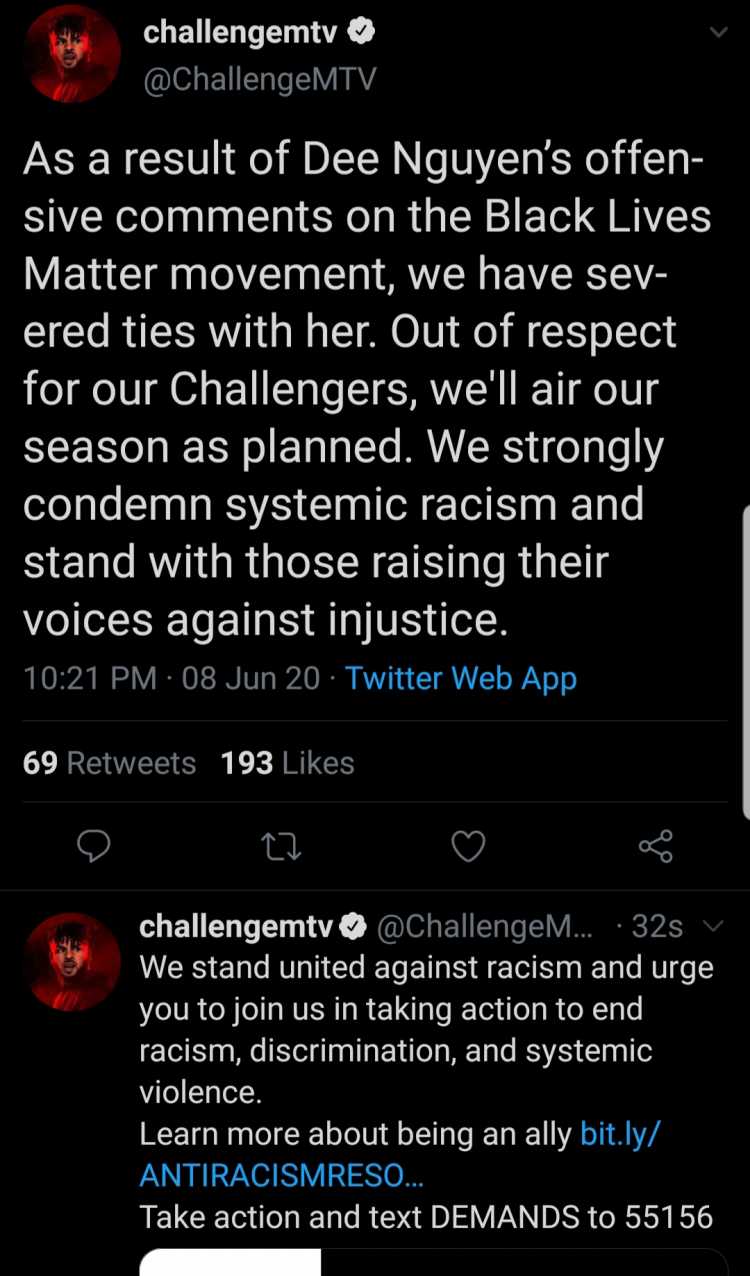Retweet the main challengemtv tweet
The image size is (750, 1276).
tap(281, 848)
